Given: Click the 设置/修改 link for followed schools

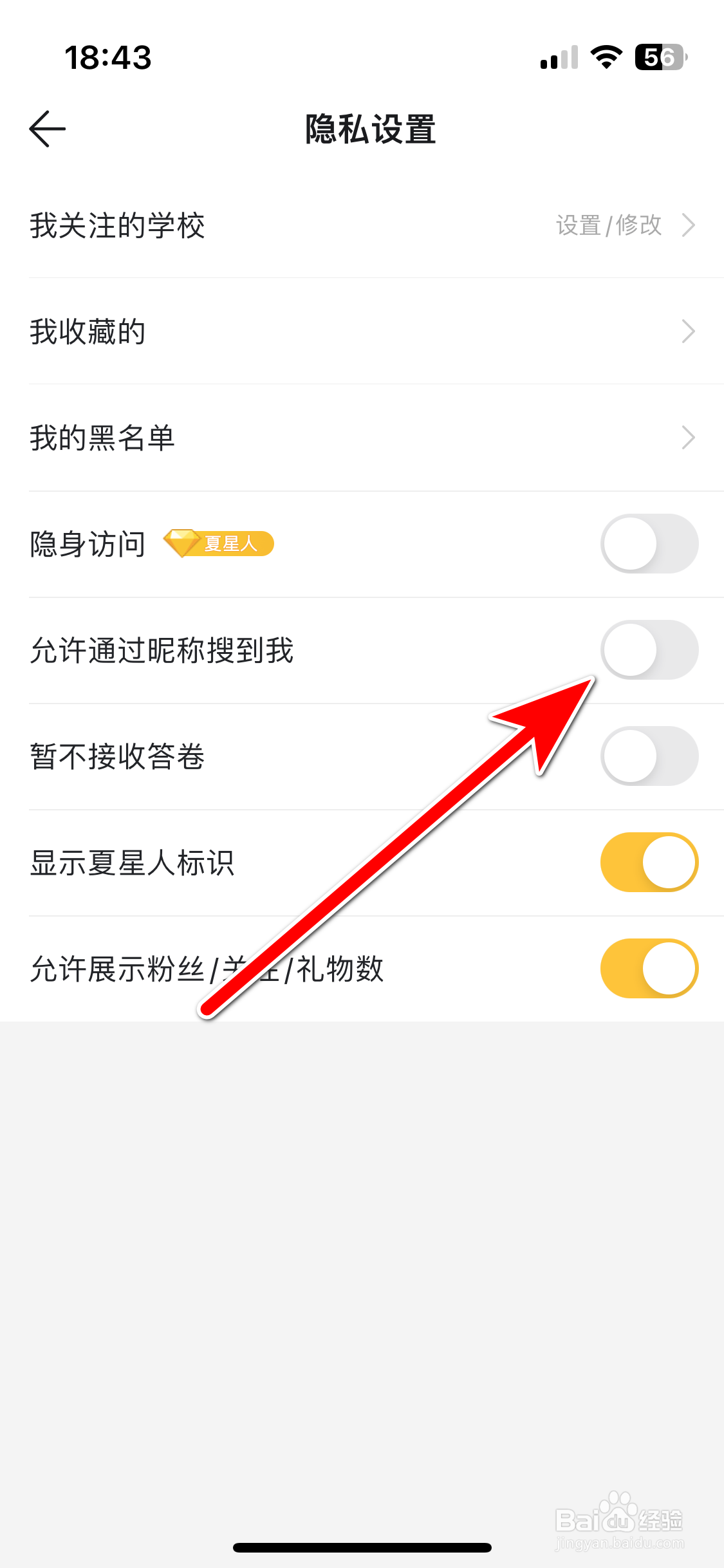Looking at the screenshot, I should [x=609, y=225].
